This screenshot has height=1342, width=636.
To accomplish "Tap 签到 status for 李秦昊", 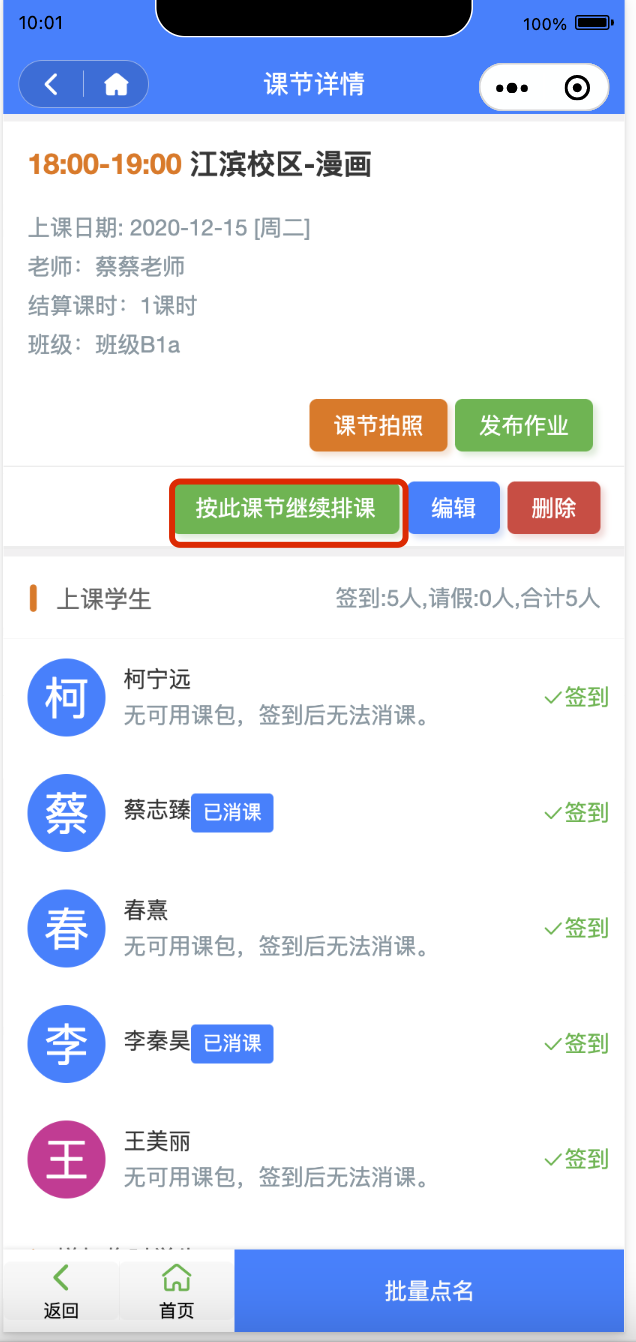I will 577,1044.
